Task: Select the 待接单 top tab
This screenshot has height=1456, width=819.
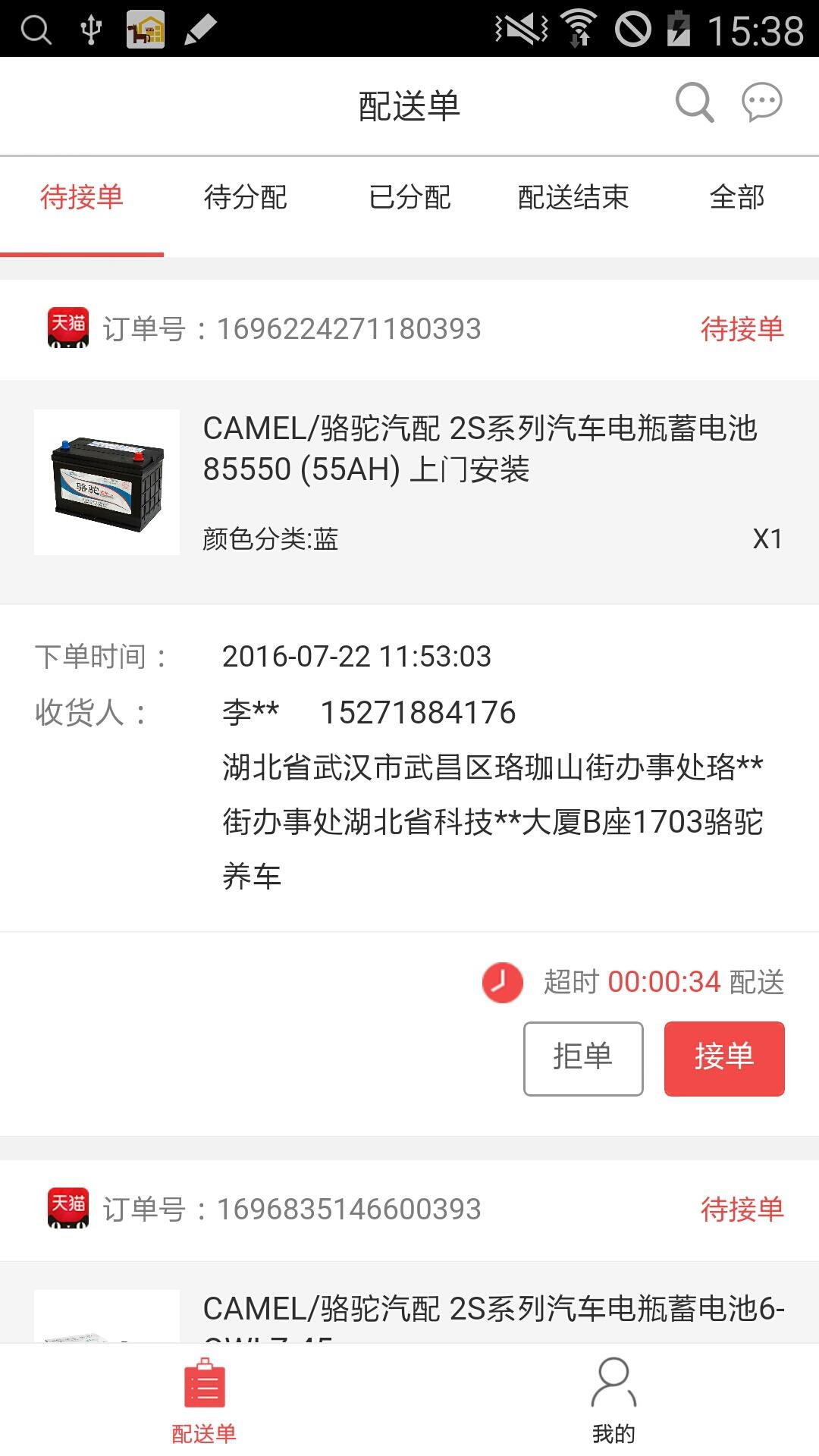Action: [x=82, y=197]
